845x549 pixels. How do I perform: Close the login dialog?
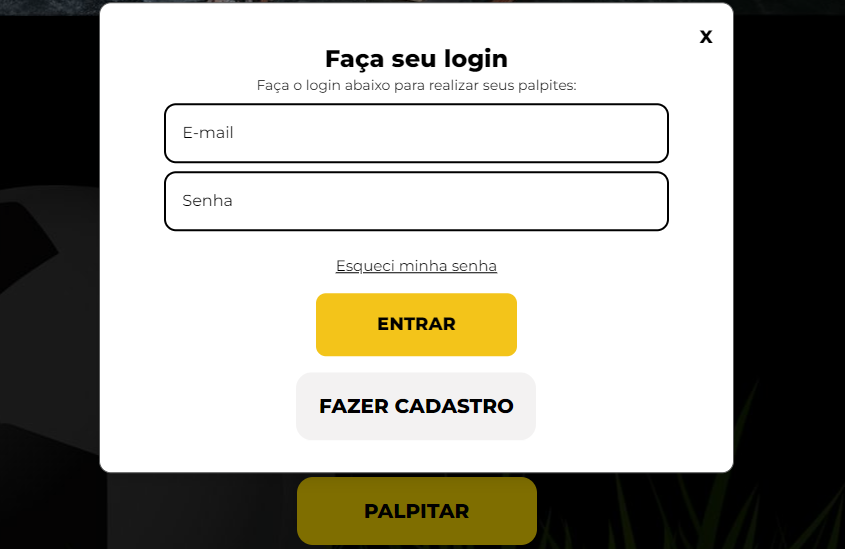[x=706, y=37]
